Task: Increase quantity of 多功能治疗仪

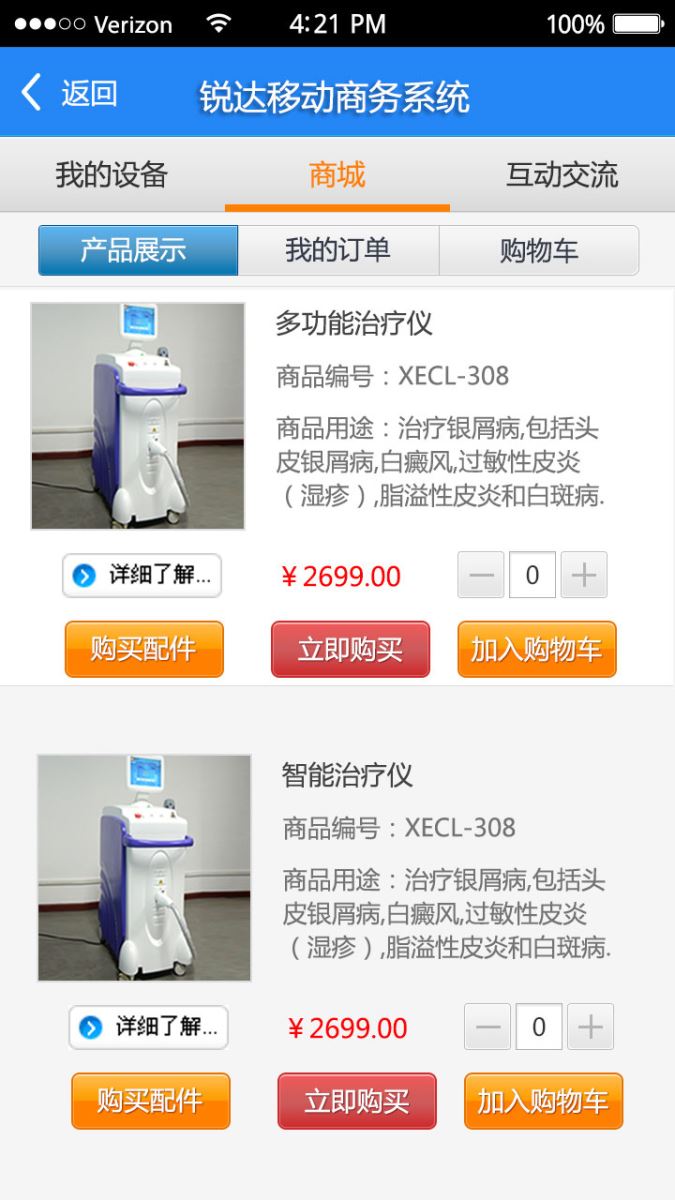Action: [x=584, y=575]
